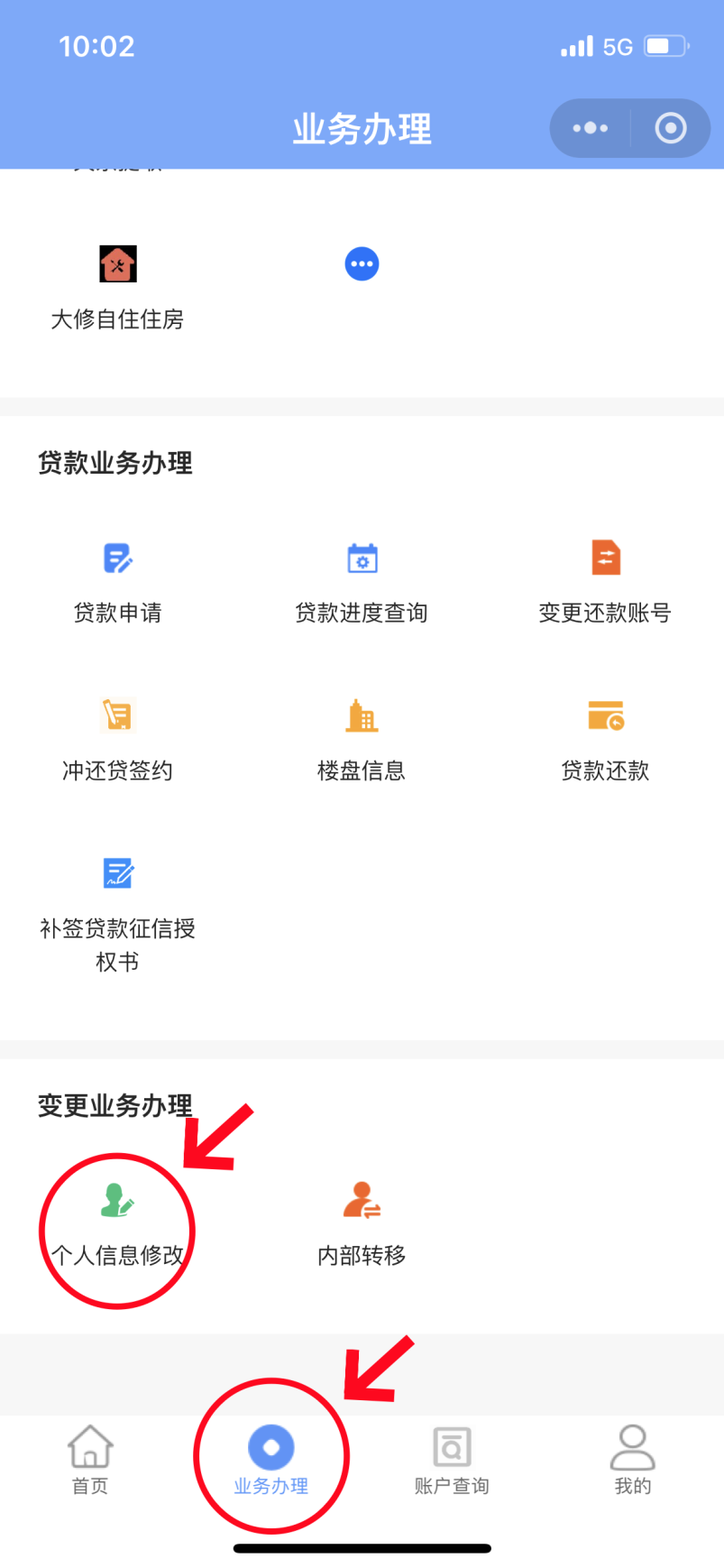Close the mini program with the circle button
This screenshot has width=724, height=1568.
[670, 128]
